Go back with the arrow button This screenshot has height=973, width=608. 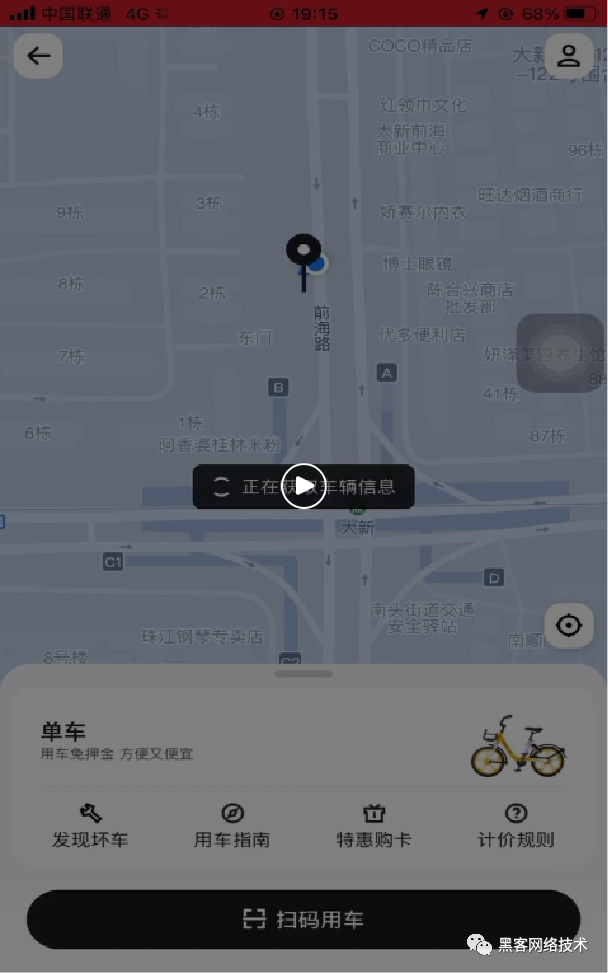38,56
